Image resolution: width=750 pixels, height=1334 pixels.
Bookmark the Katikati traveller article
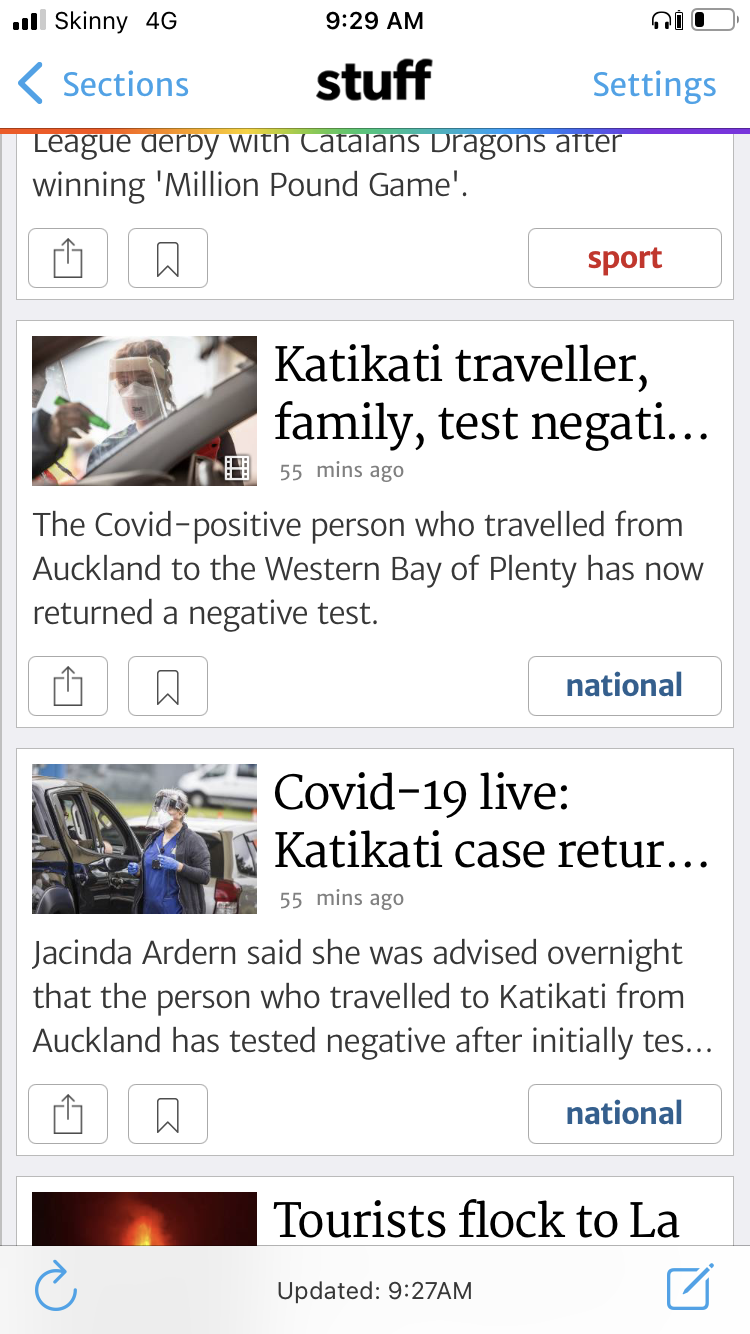pyautogui.click(x=168, y=686)
